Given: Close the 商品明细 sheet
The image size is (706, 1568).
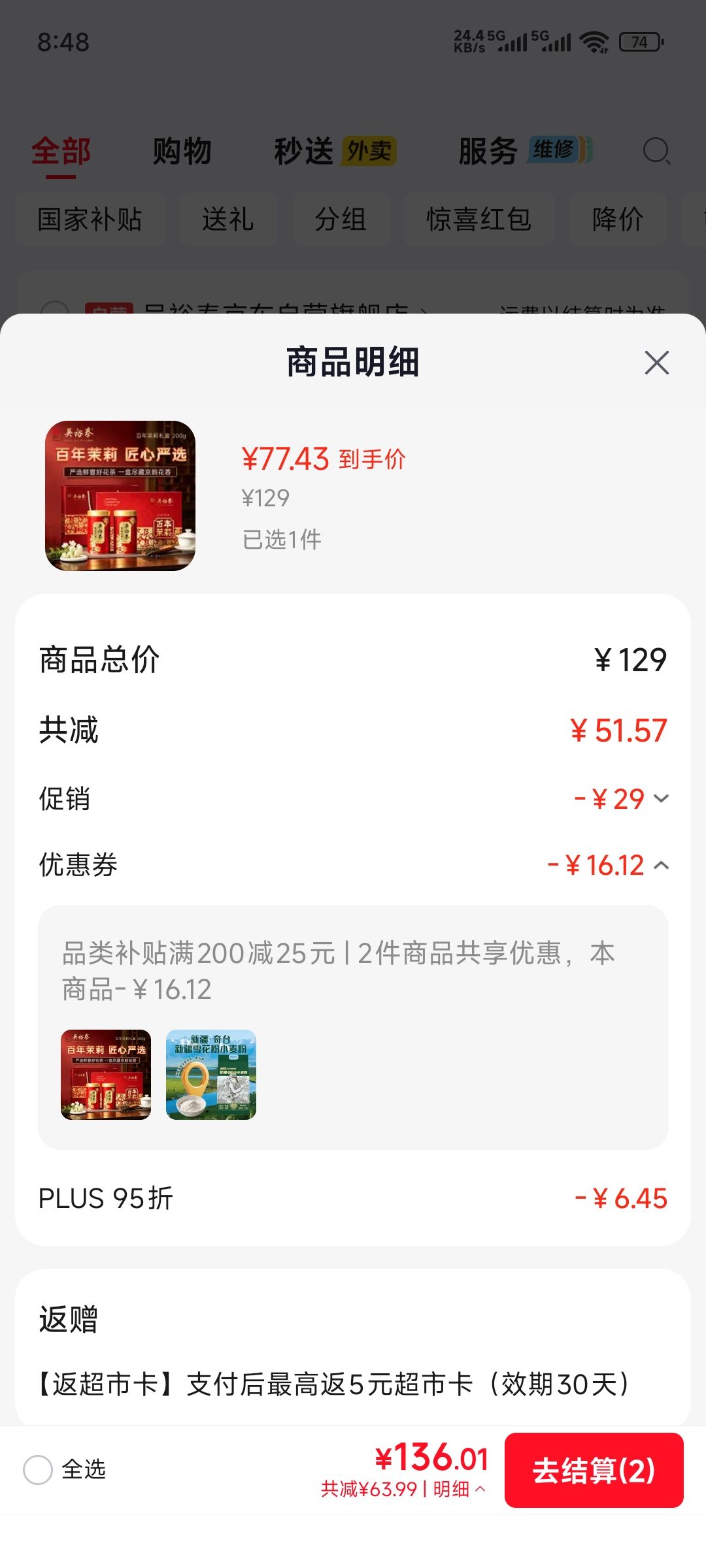Looking at the screenshot, I should [656, 363].
